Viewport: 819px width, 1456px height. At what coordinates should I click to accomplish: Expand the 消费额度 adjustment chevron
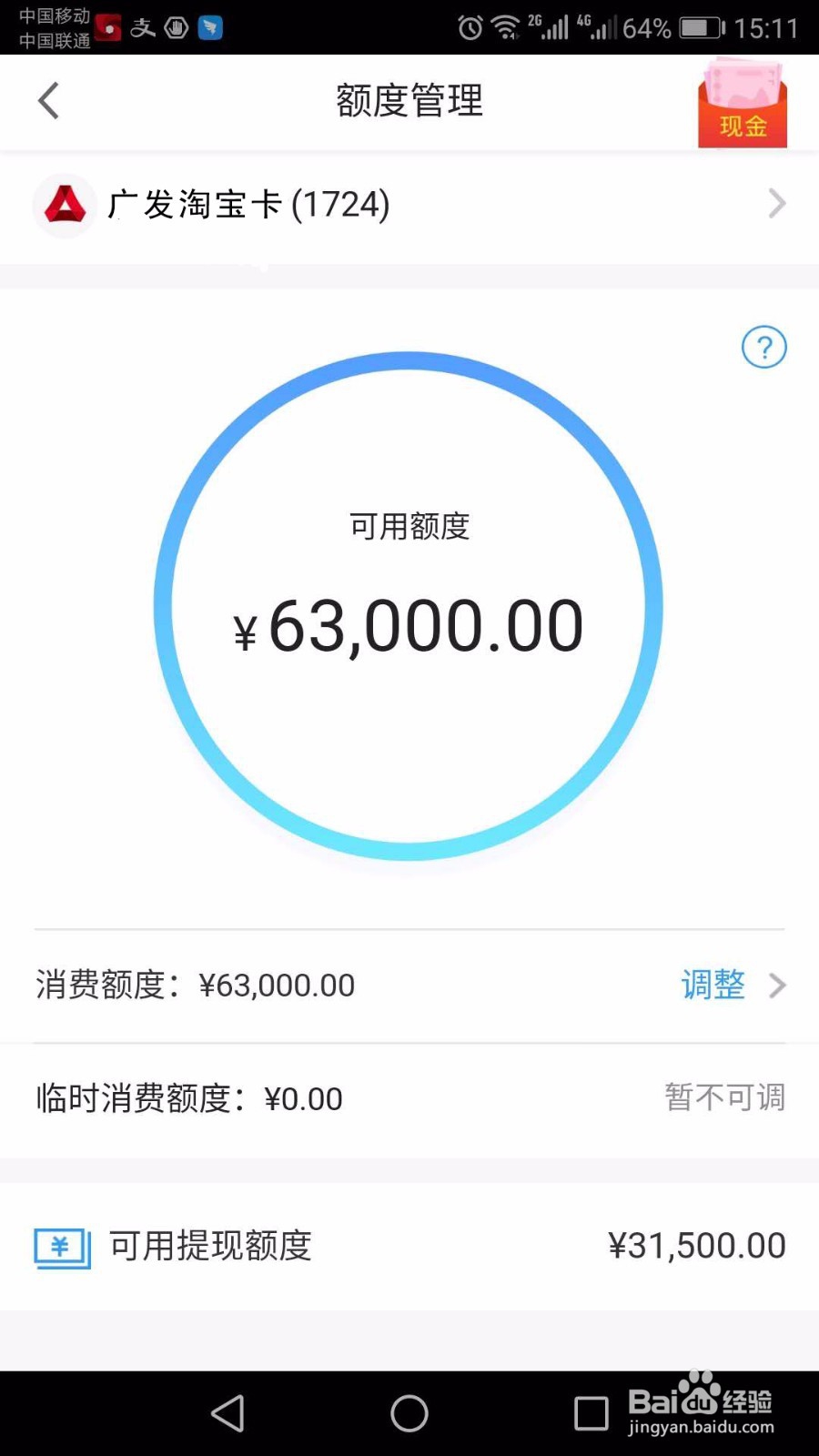click(x=776, y=985)
